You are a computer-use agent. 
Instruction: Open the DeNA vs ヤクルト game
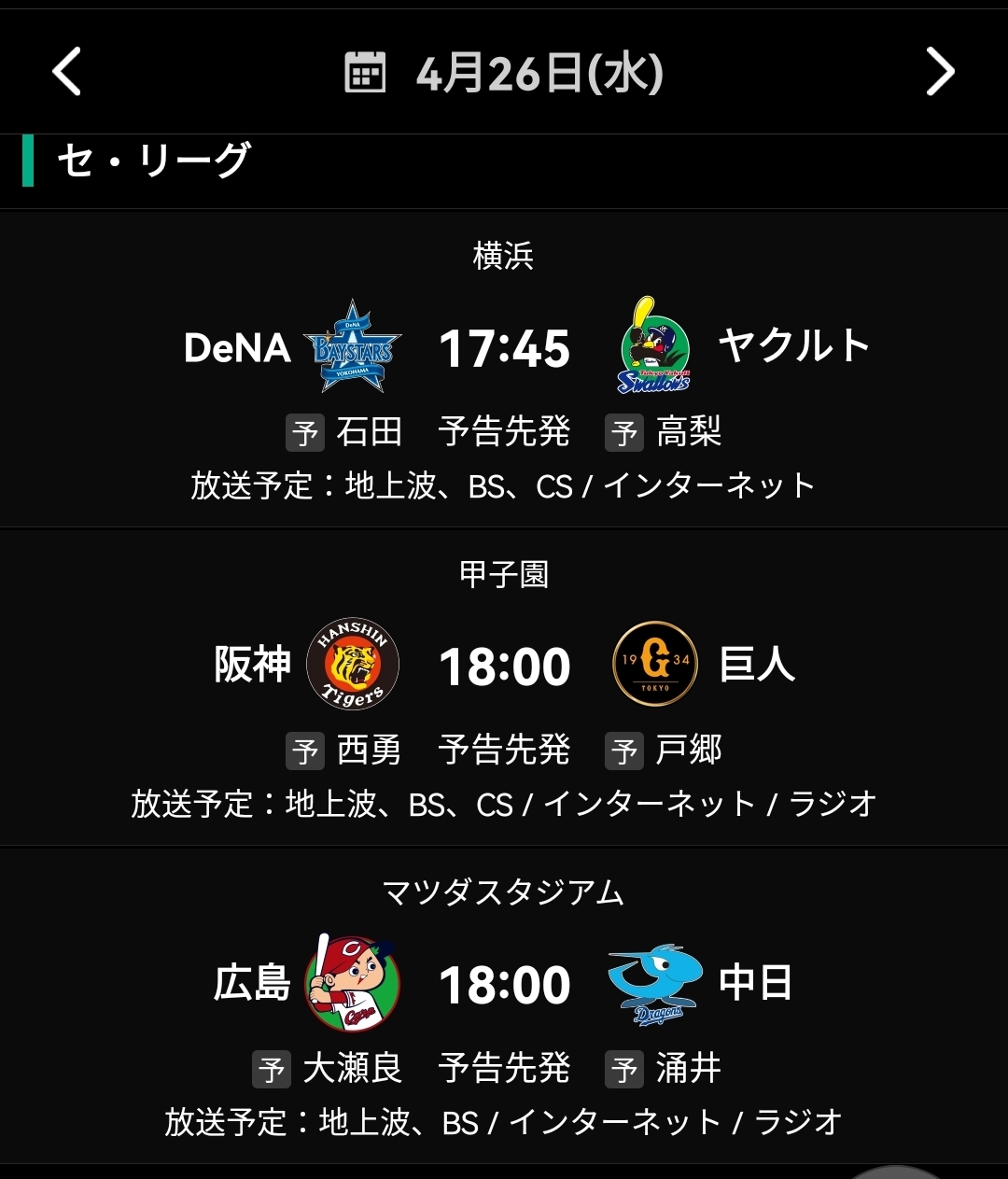(x=504, y=349)
